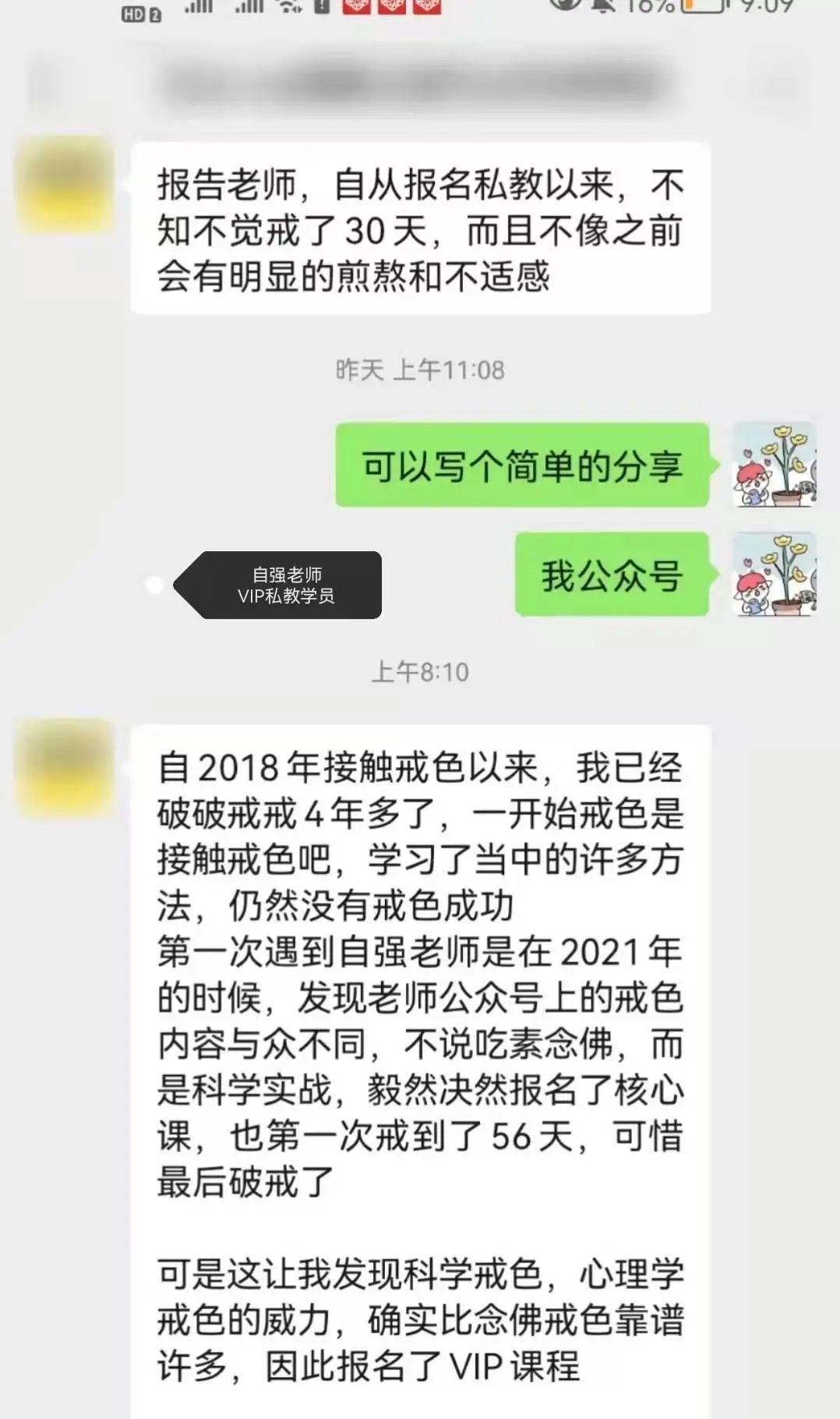Open contact avatar beside "报告老师" message

65,184
